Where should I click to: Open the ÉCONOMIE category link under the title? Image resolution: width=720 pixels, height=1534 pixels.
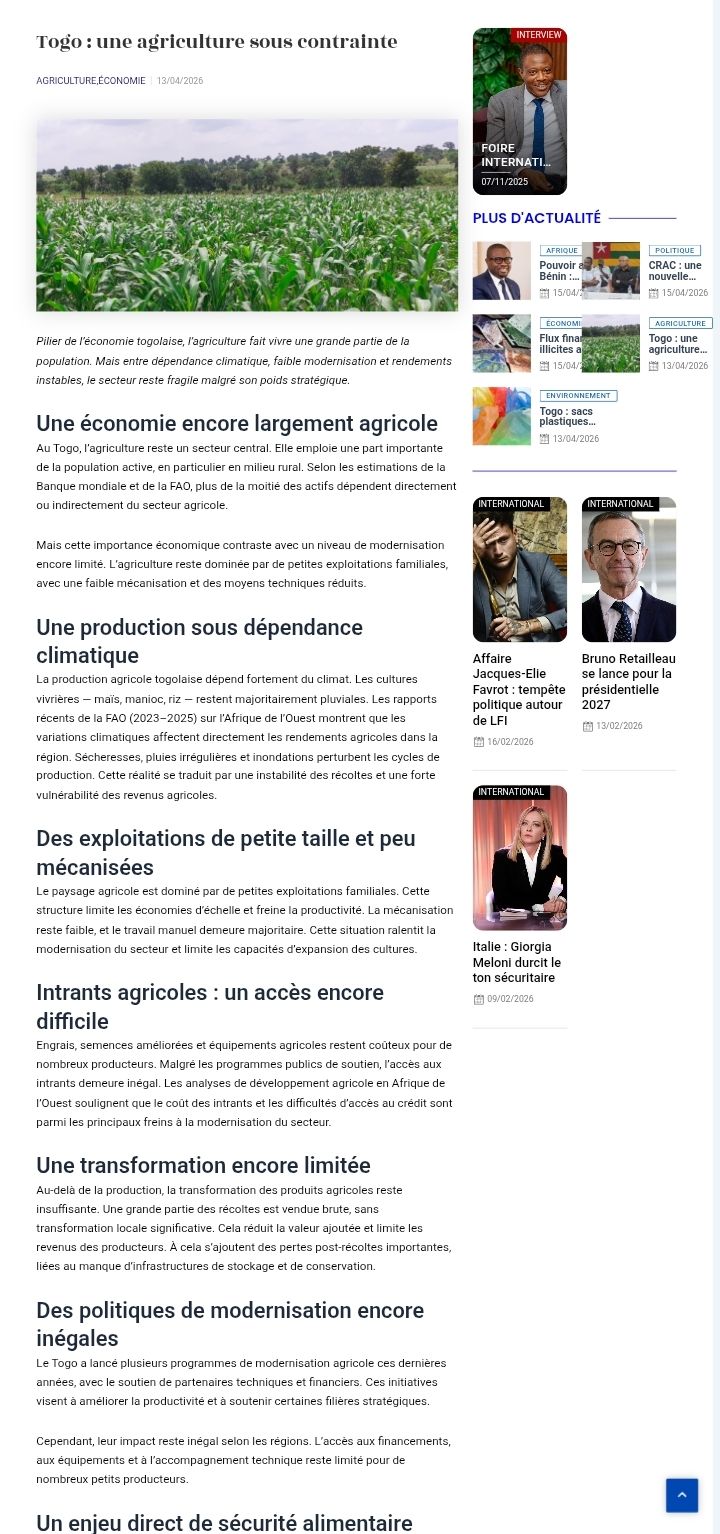click(122, 81)
